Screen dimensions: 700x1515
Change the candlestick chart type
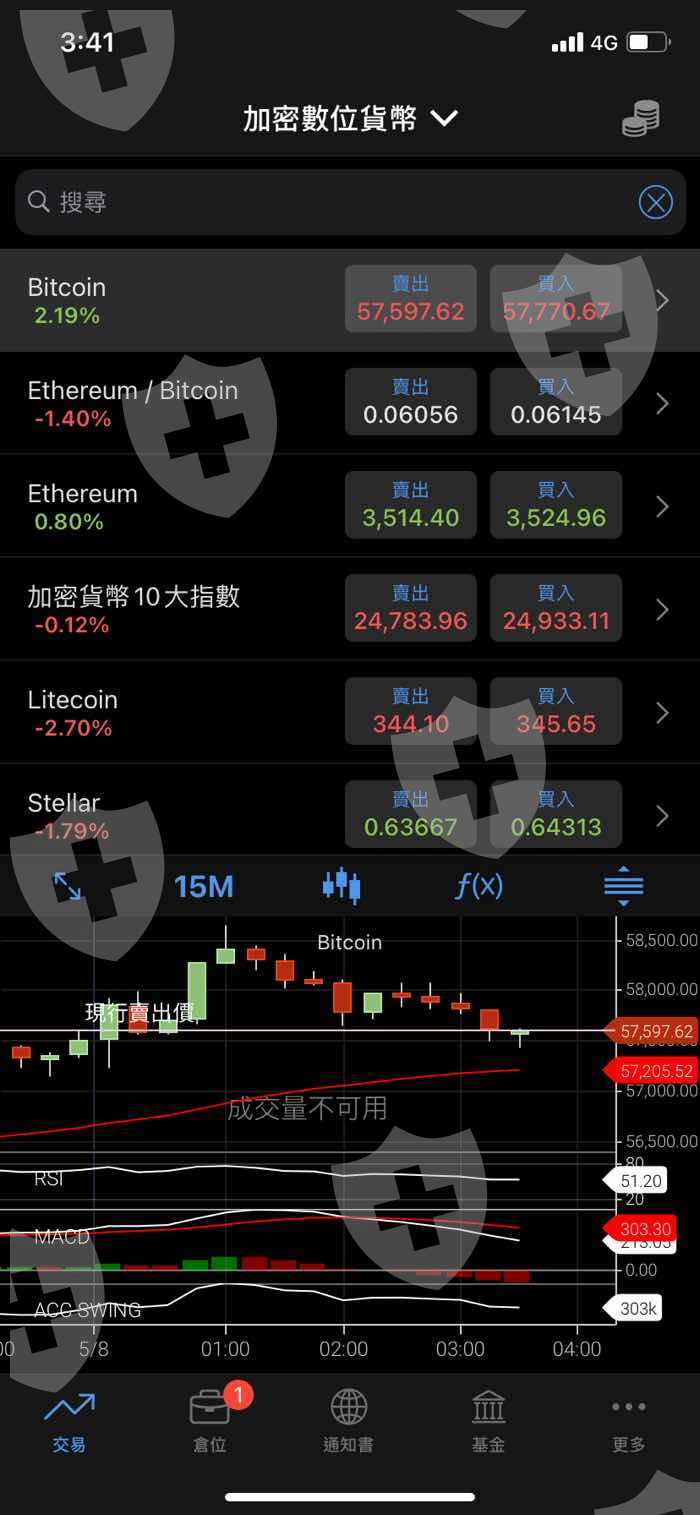tap(341, 886)
